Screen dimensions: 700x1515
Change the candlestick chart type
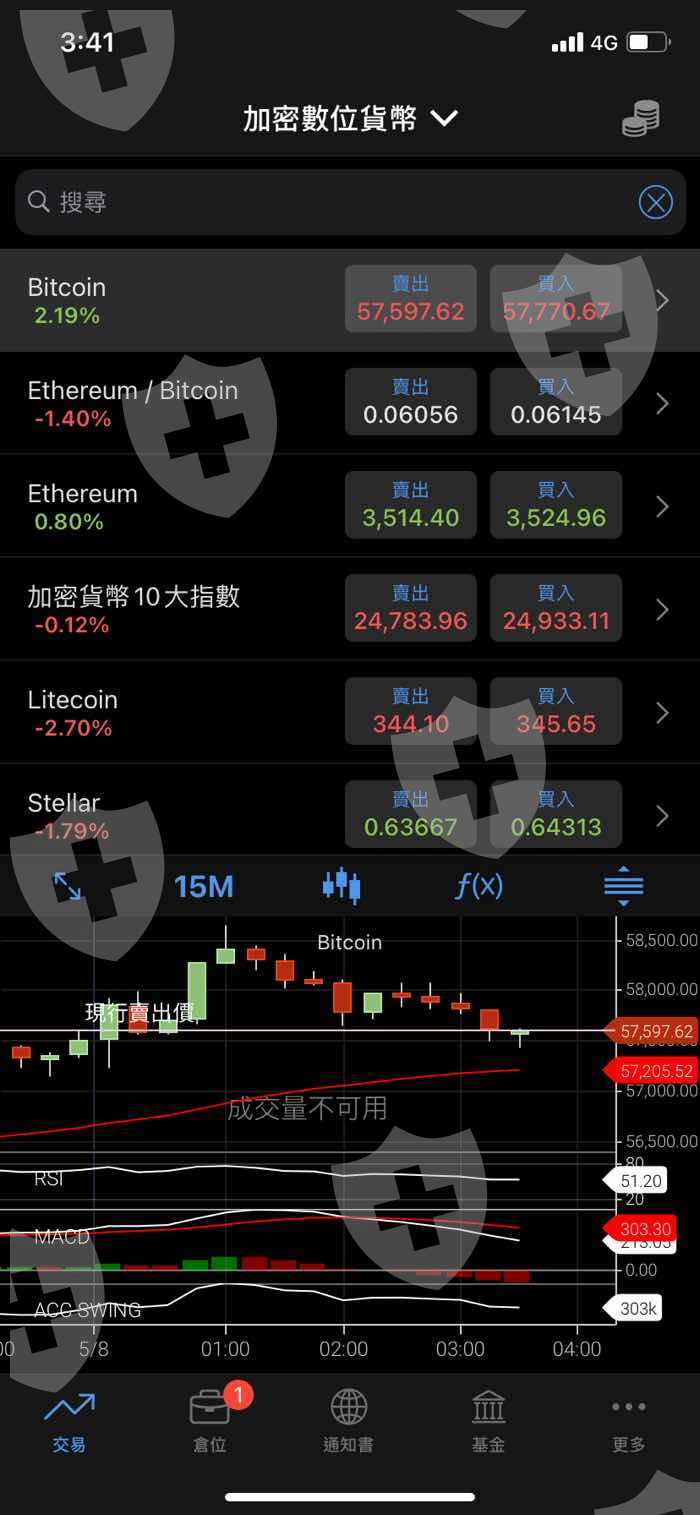tap(341, 886)
